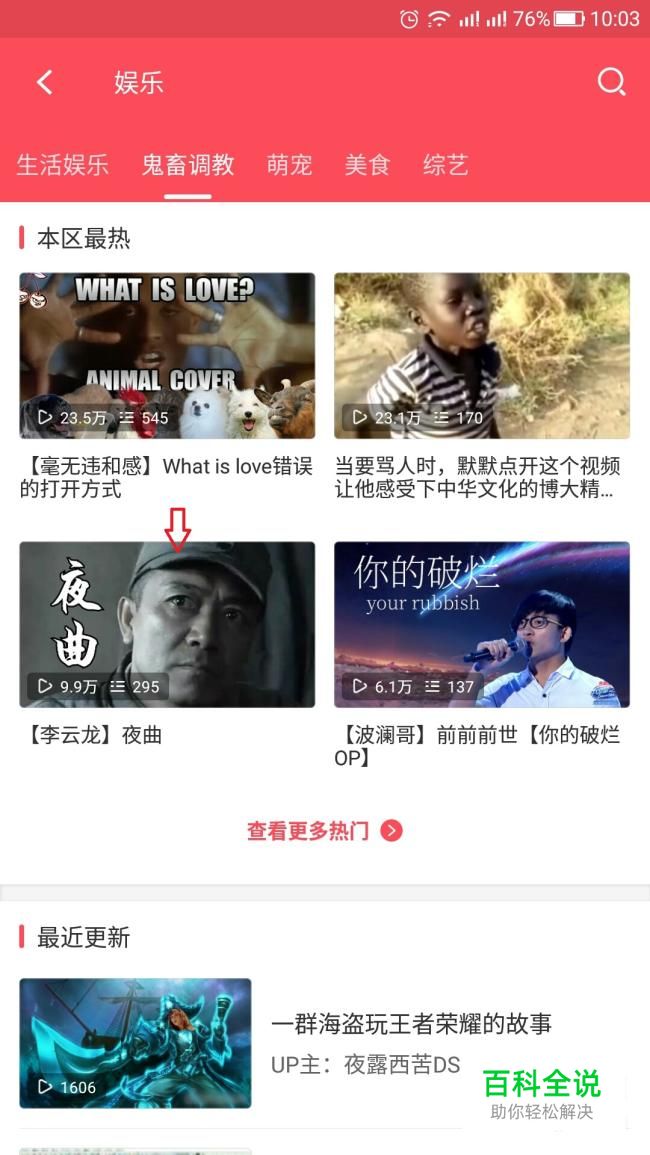Go back from the 娱乐 page
Screen dimensions: 650x1155
point(44,82)
